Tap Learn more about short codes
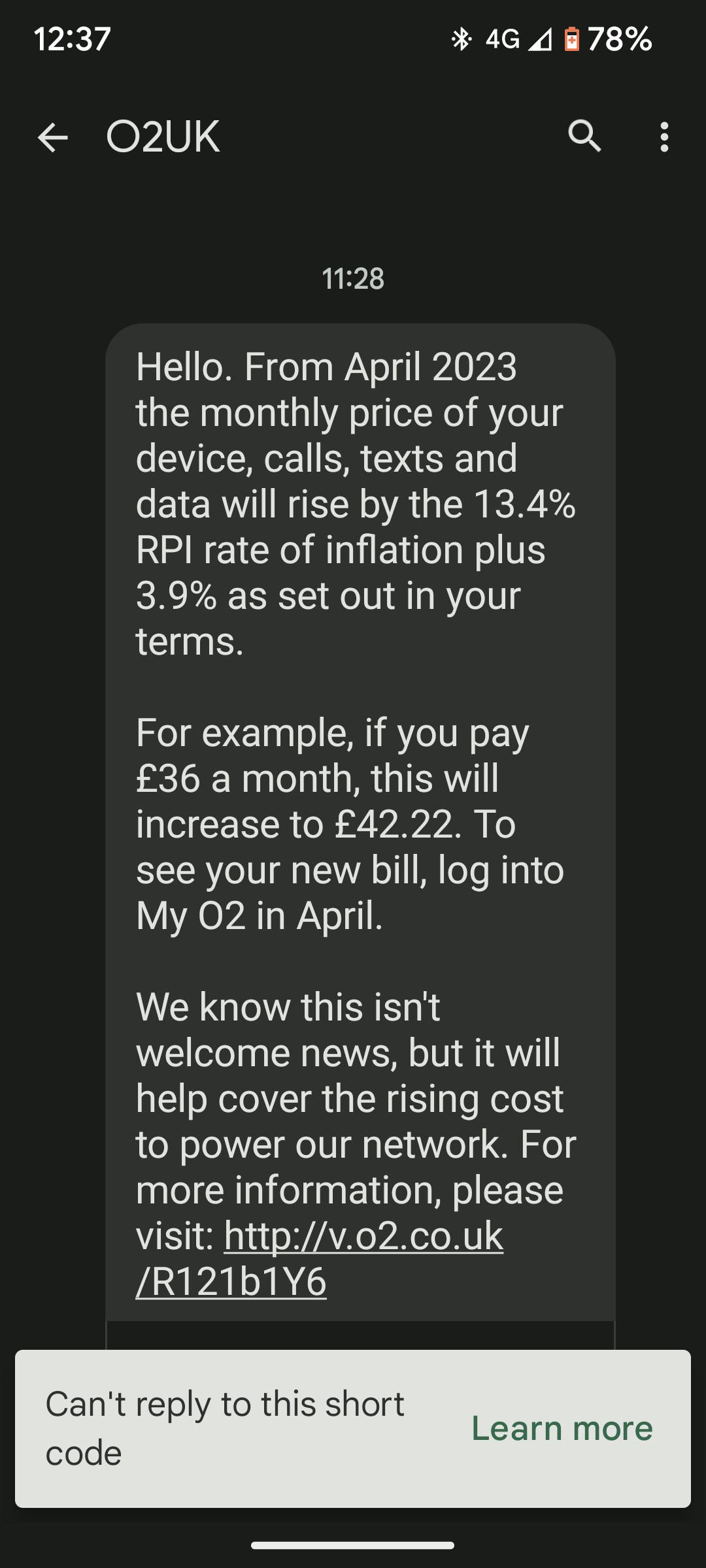Viewport: 706px width, 1568px height. click(x=562, y=1428)
